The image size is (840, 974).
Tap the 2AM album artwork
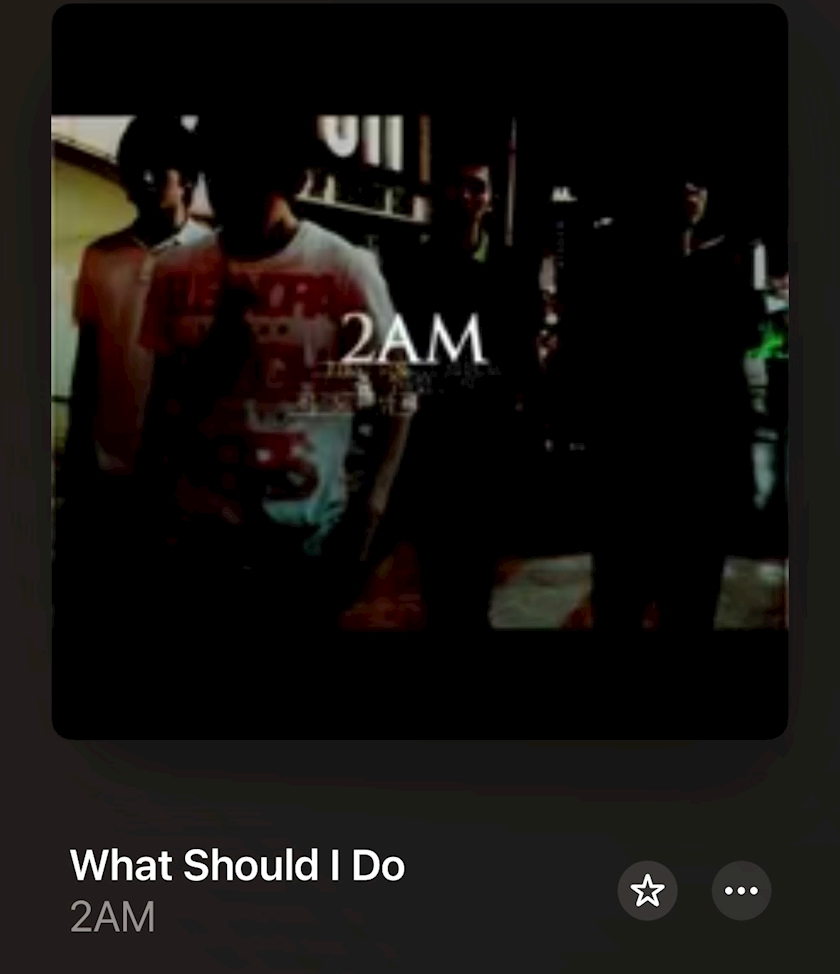pos(419,371)
